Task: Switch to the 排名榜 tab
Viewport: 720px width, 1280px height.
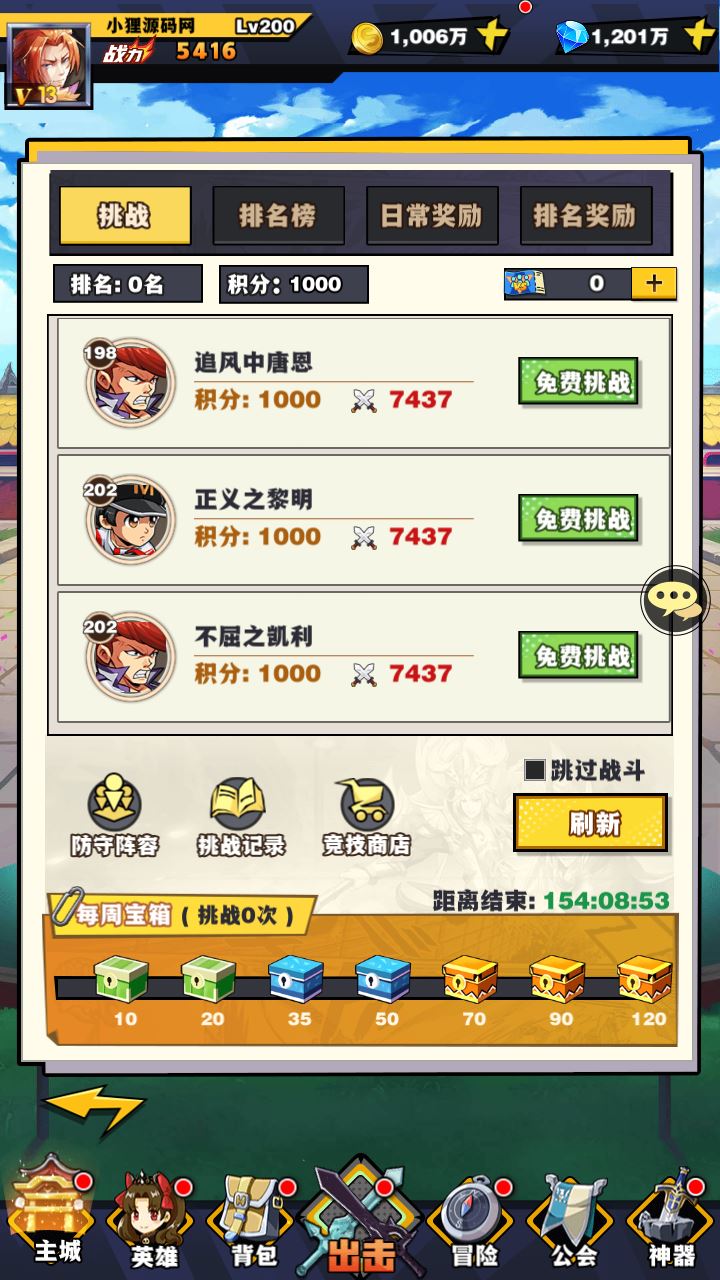Action: (x=278, y=215)
